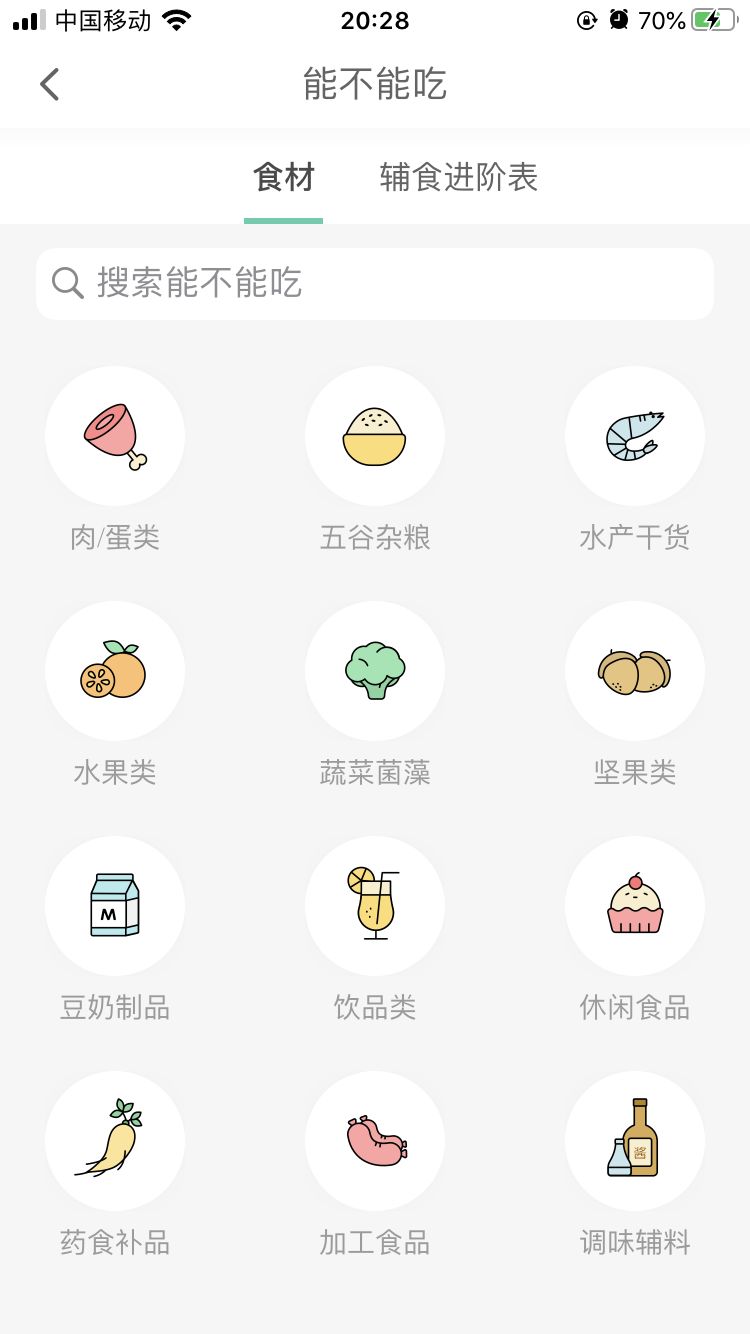This screenshot has width=750, height=1334.
Task: Tap the 水果类 fruit category icon
Action: pyautogui.click(x=115, y=670)
